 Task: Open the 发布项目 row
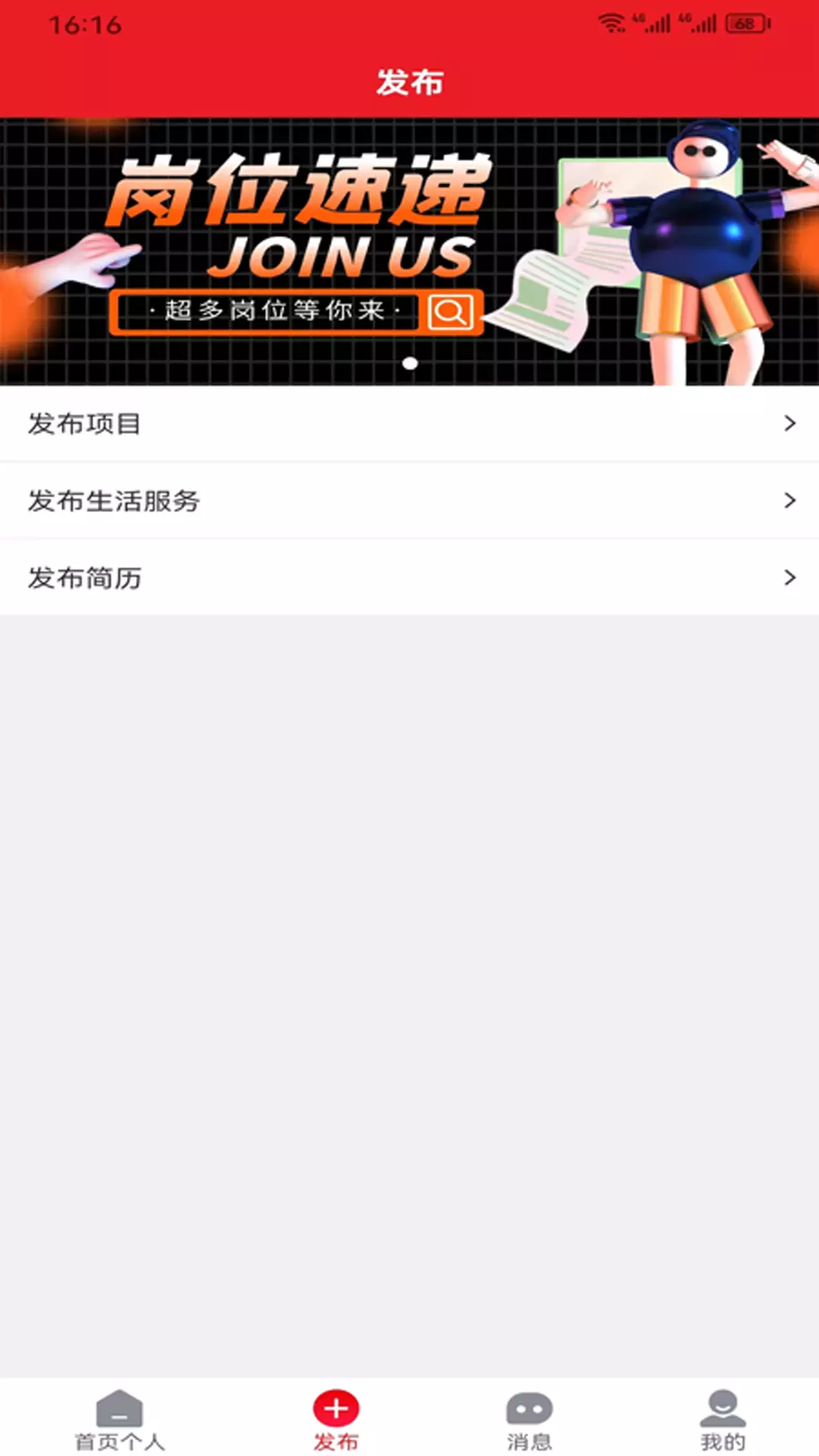[409, 423]
